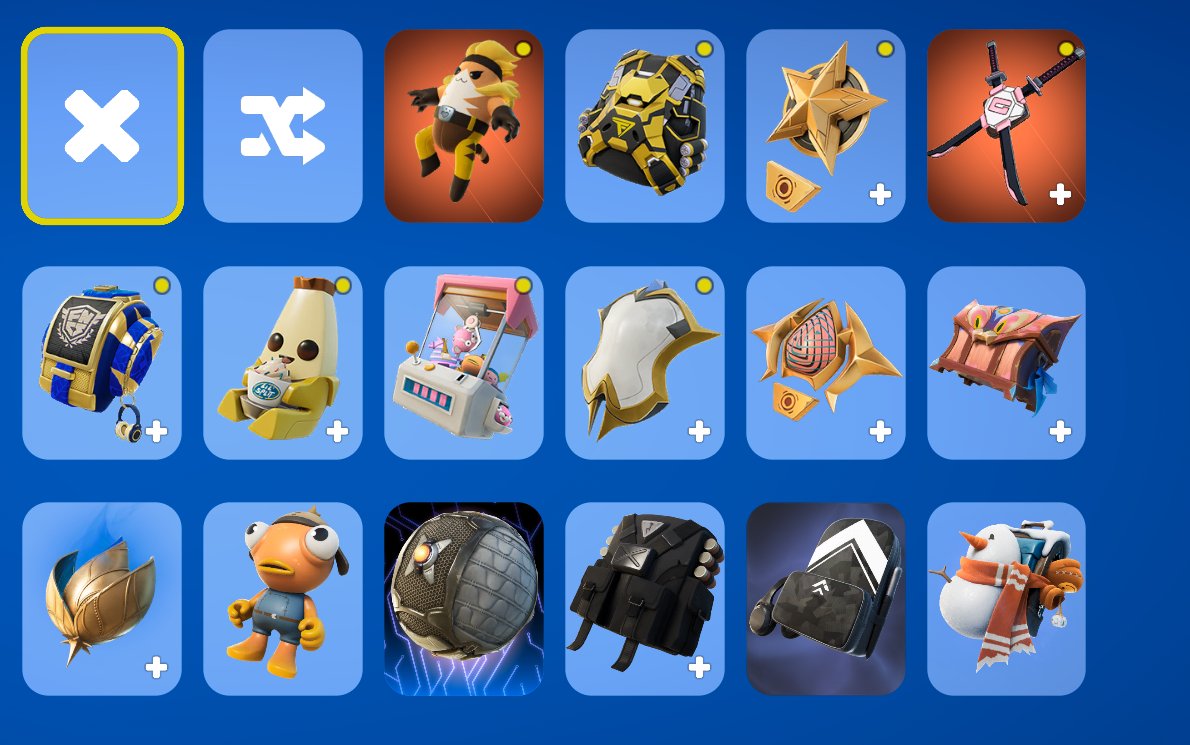Image resolution: width=1190 pixels, height=745 pixels.
Task: Select the golden leaf bud back bling
Action: point(102,599)
